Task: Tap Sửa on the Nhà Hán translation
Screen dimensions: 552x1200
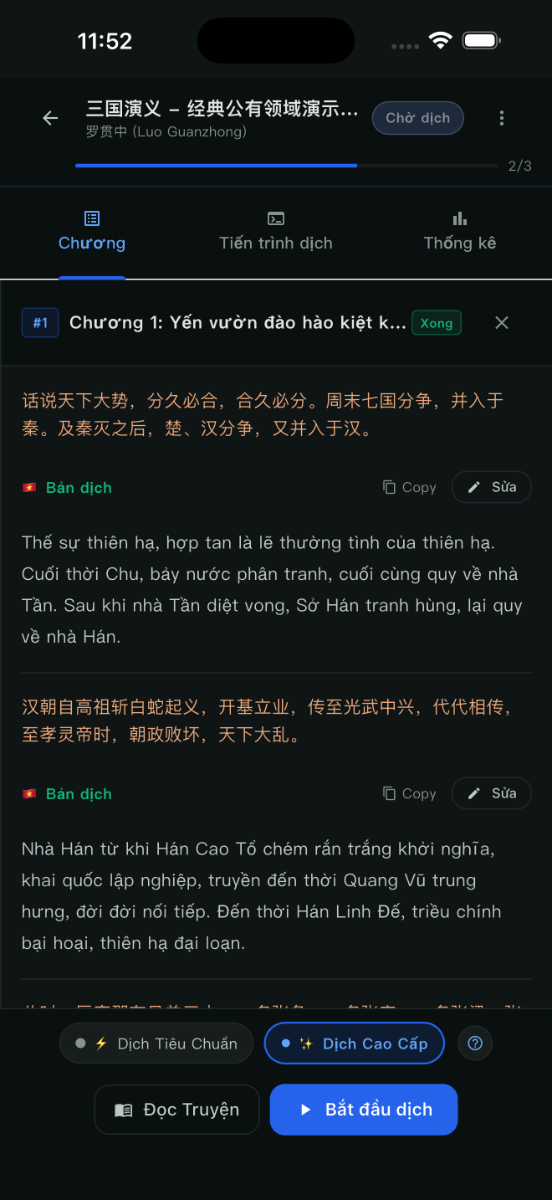Action: coord(492,793)
